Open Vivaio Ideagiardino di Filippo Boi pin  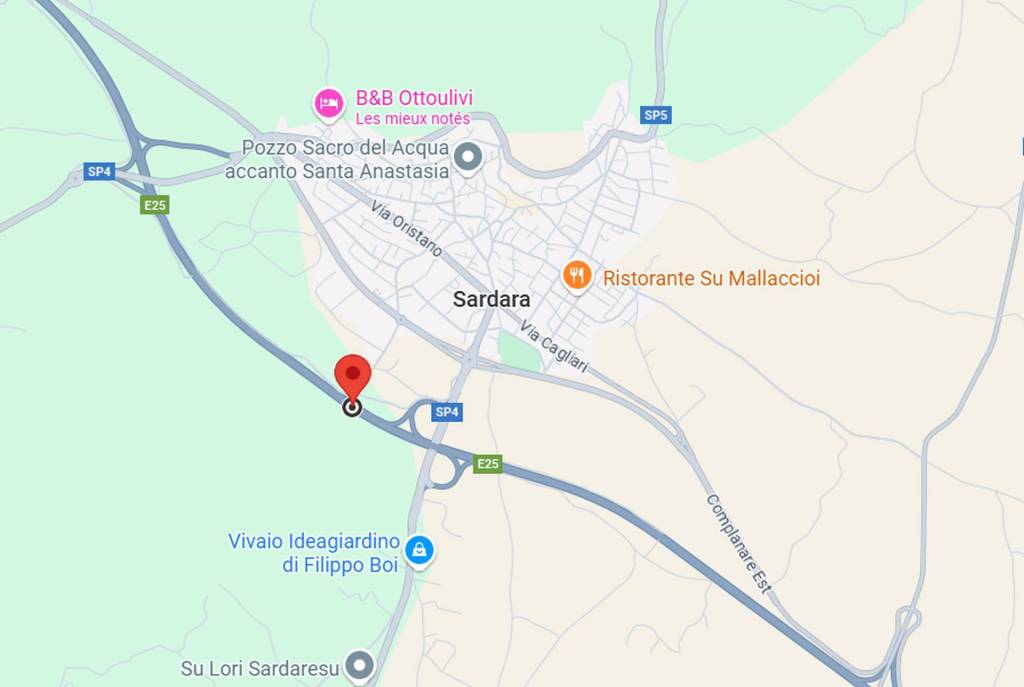coord(420,550)
